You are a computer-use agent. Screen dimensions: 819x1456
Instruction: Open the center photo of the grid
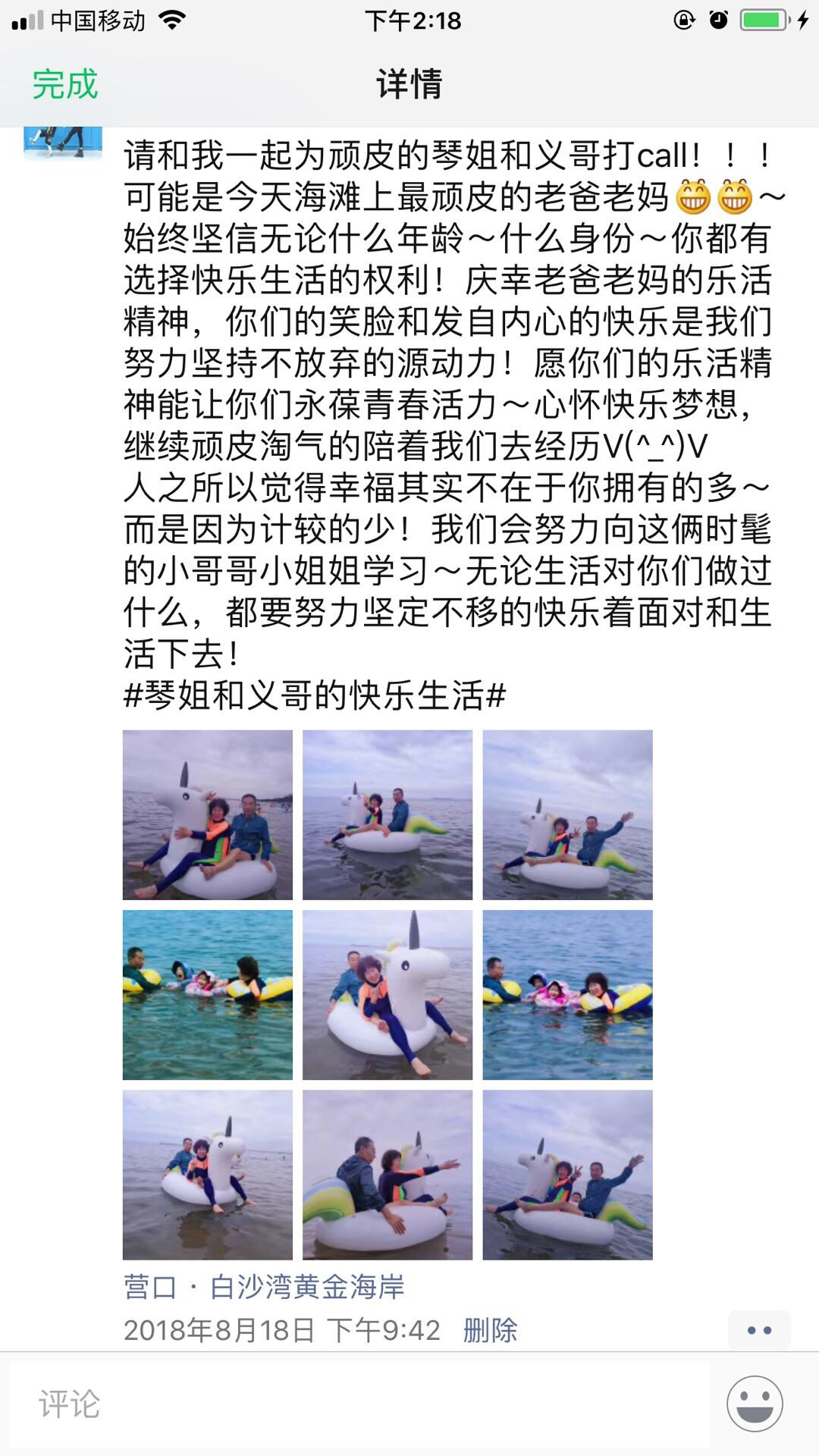click(x=387, y=994)
